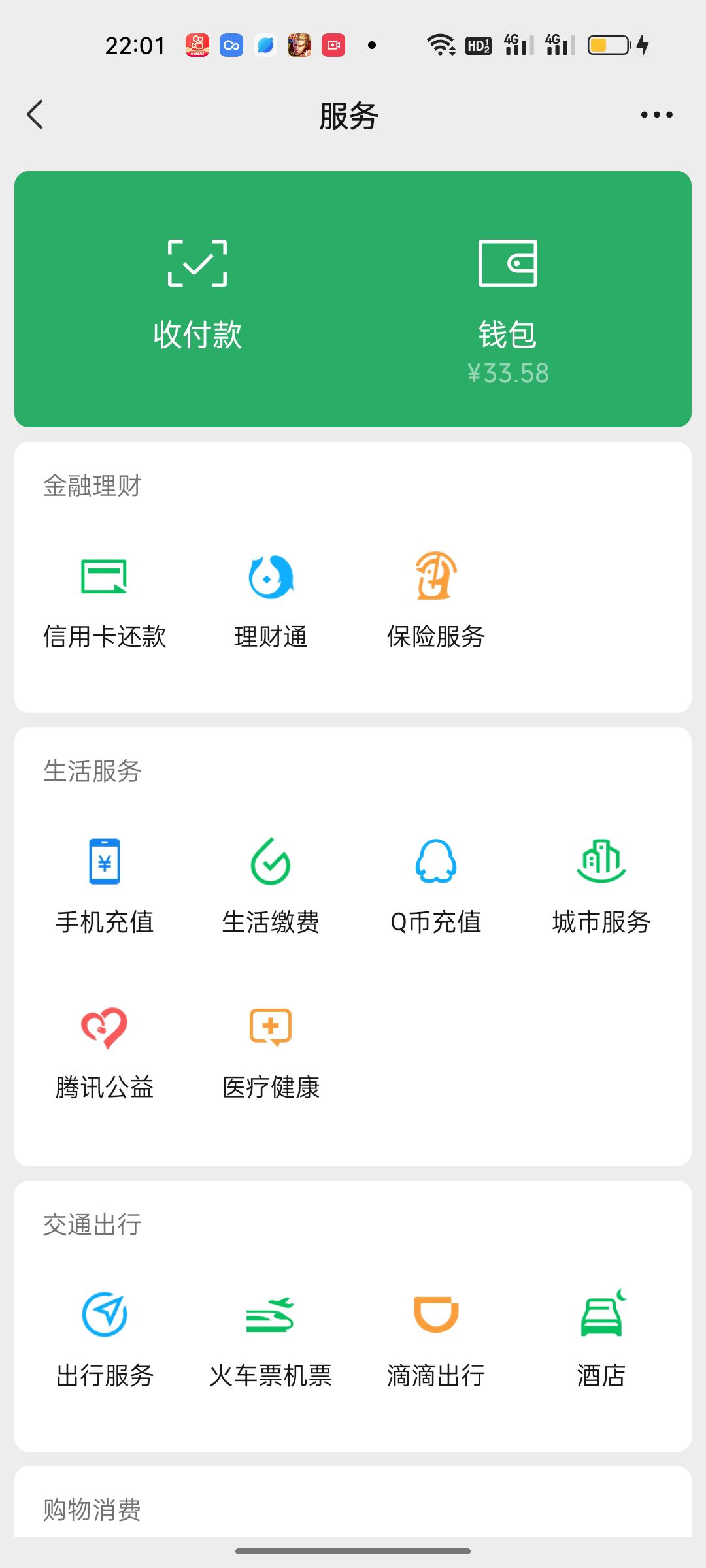The width and height of the screenshot is (706, 1568).
Task: Open 生活缴费 utility payments
Action: coord(271,885)
